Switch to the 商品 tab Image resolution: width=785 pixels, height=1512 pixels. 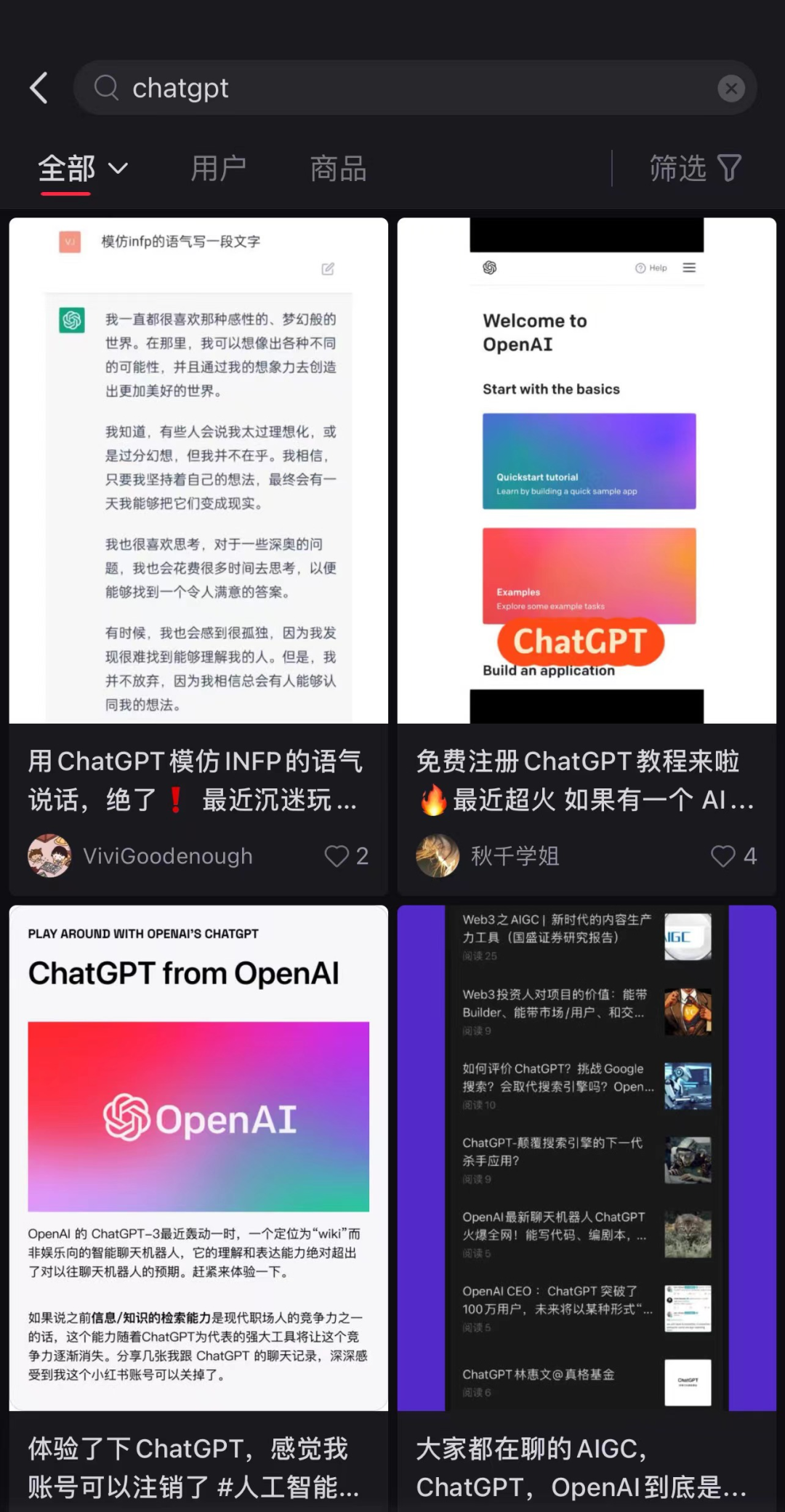coord(338,169)
